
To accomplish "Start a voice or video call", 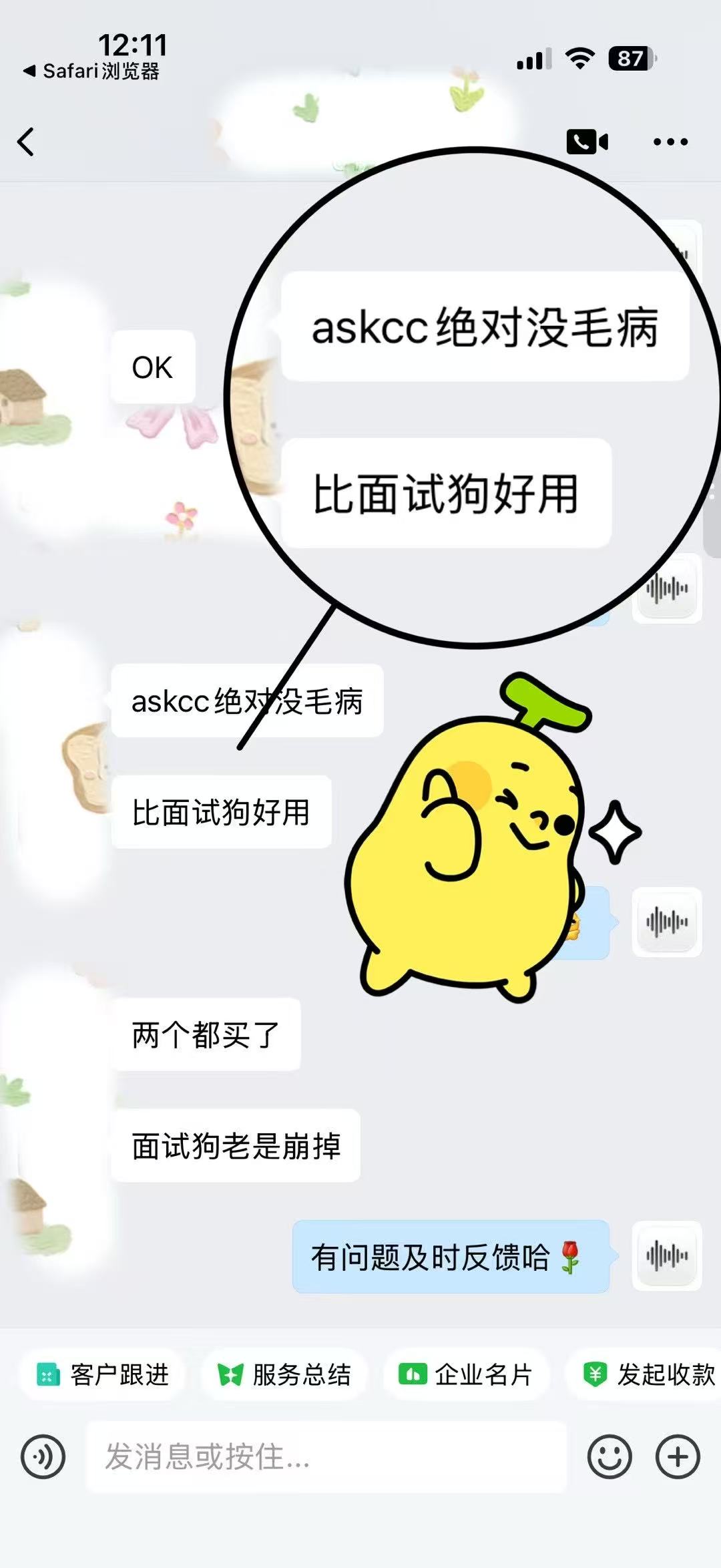I will 587,142.
